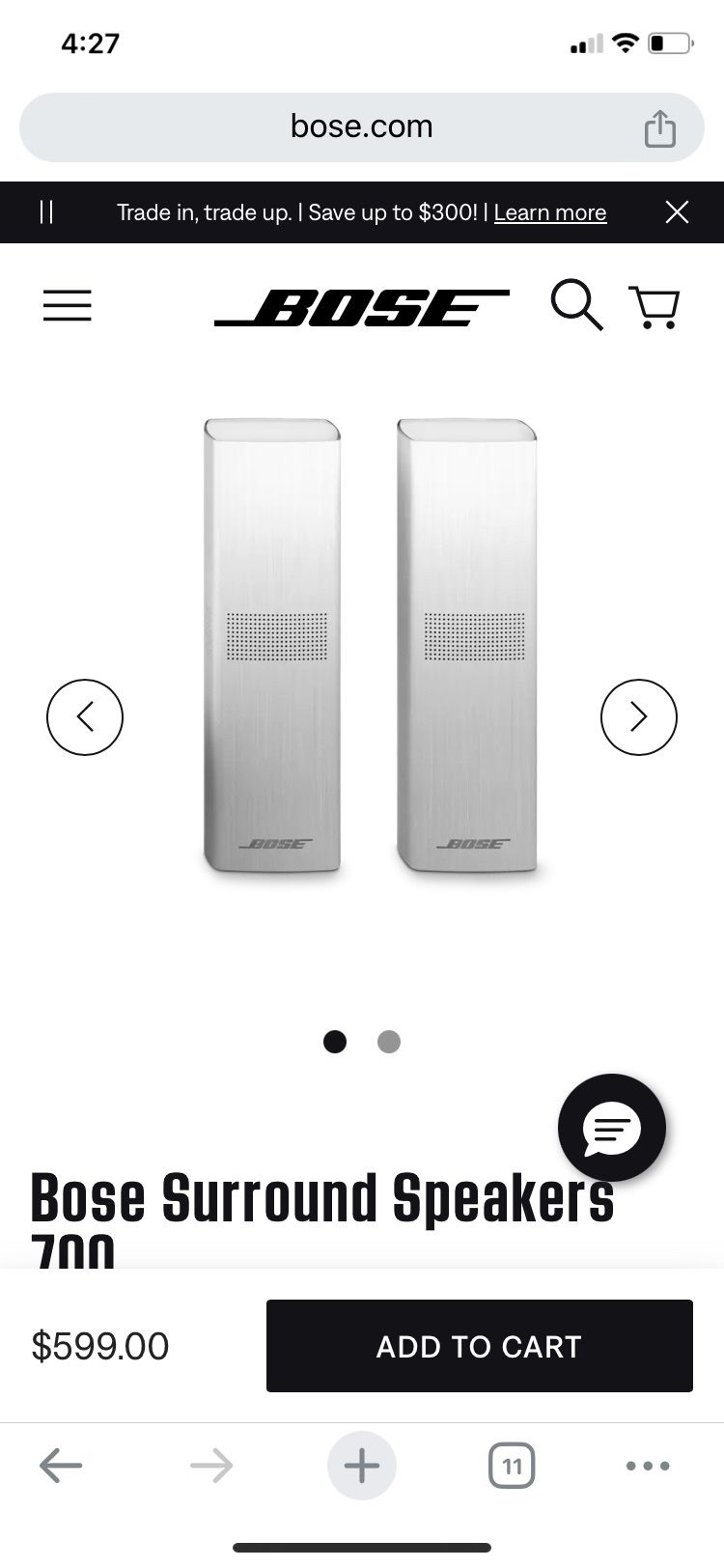Tap the share icon in the address bar

(659, 126)
